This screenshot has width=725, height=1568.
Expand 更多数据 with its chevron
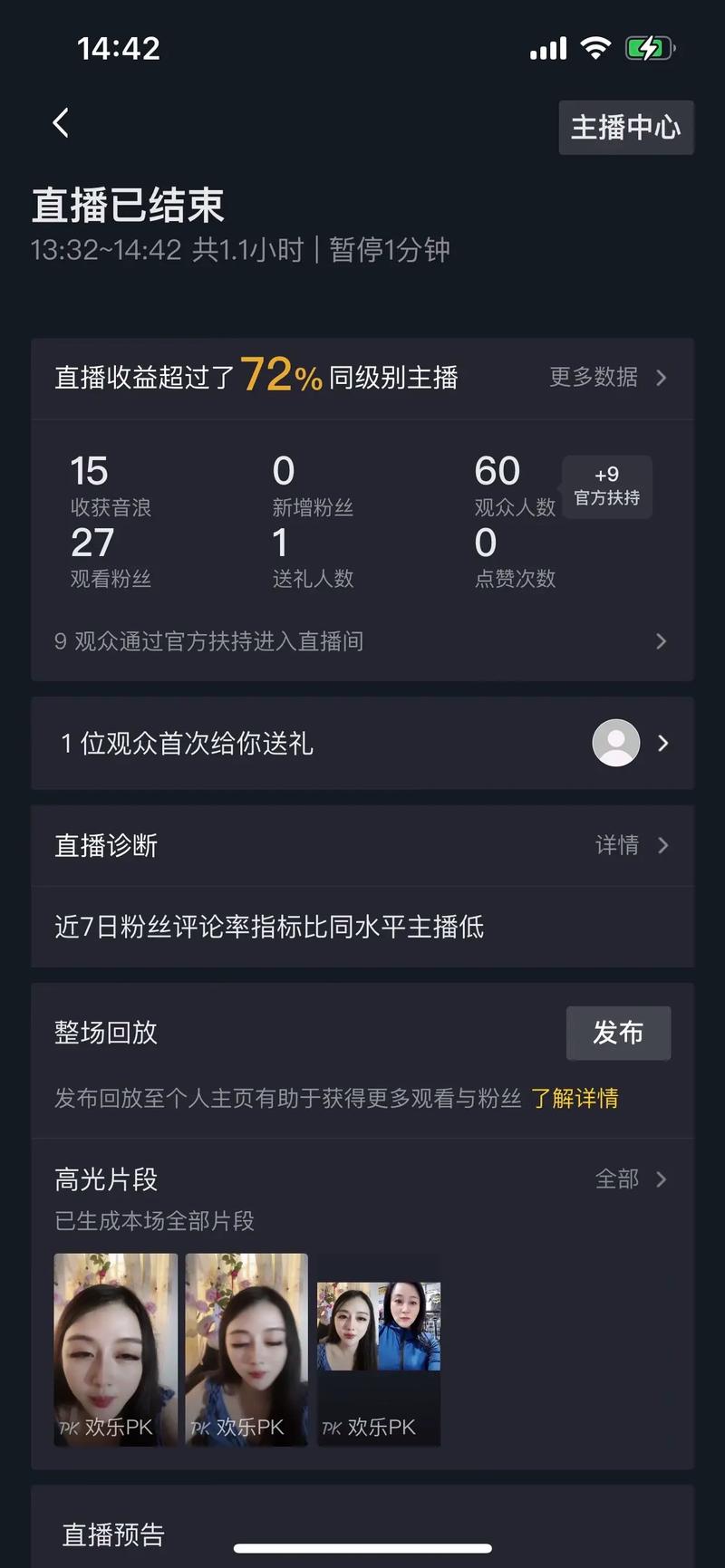point(605,378)
